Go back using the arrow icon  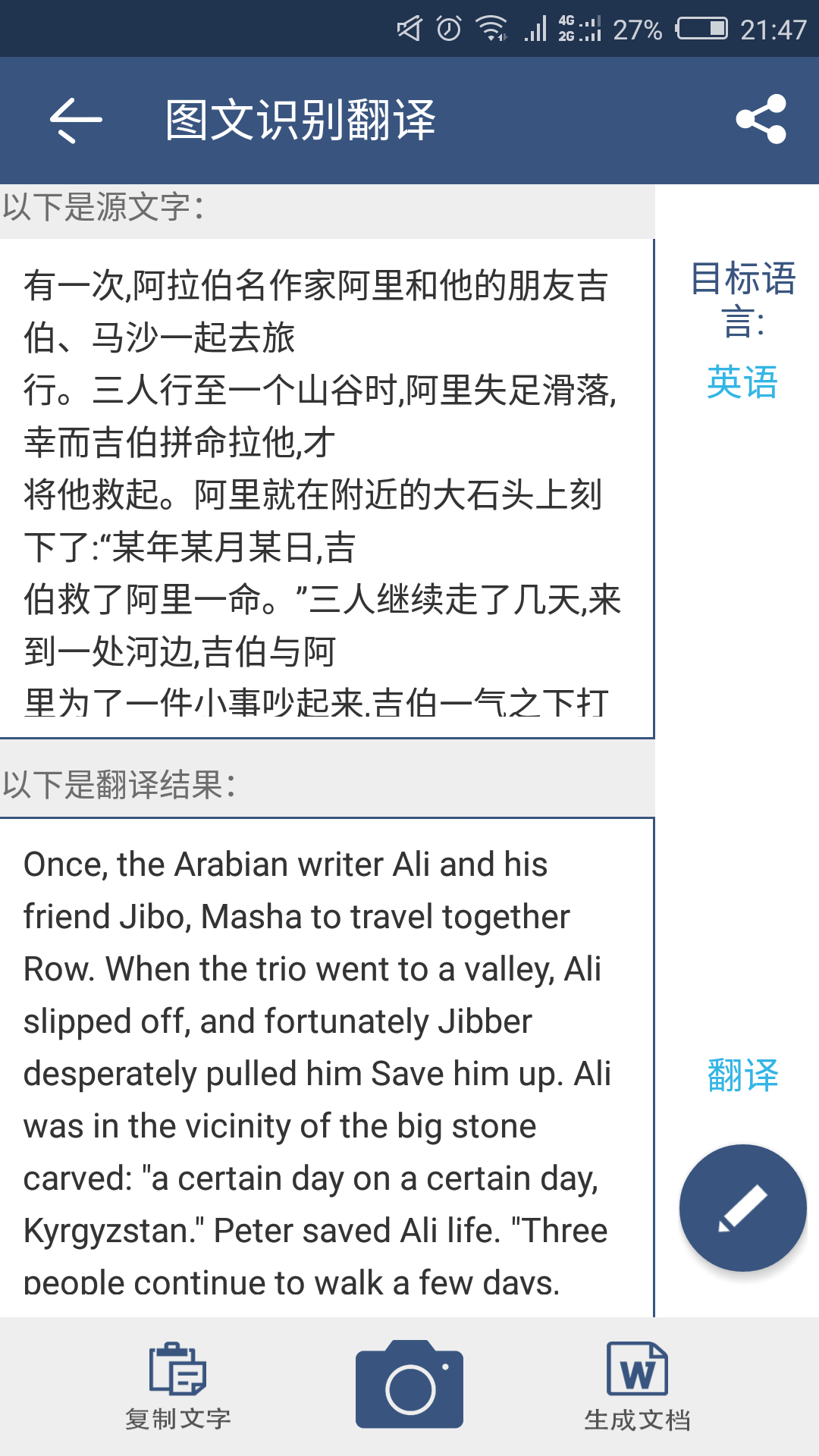[x=76, y=120]
